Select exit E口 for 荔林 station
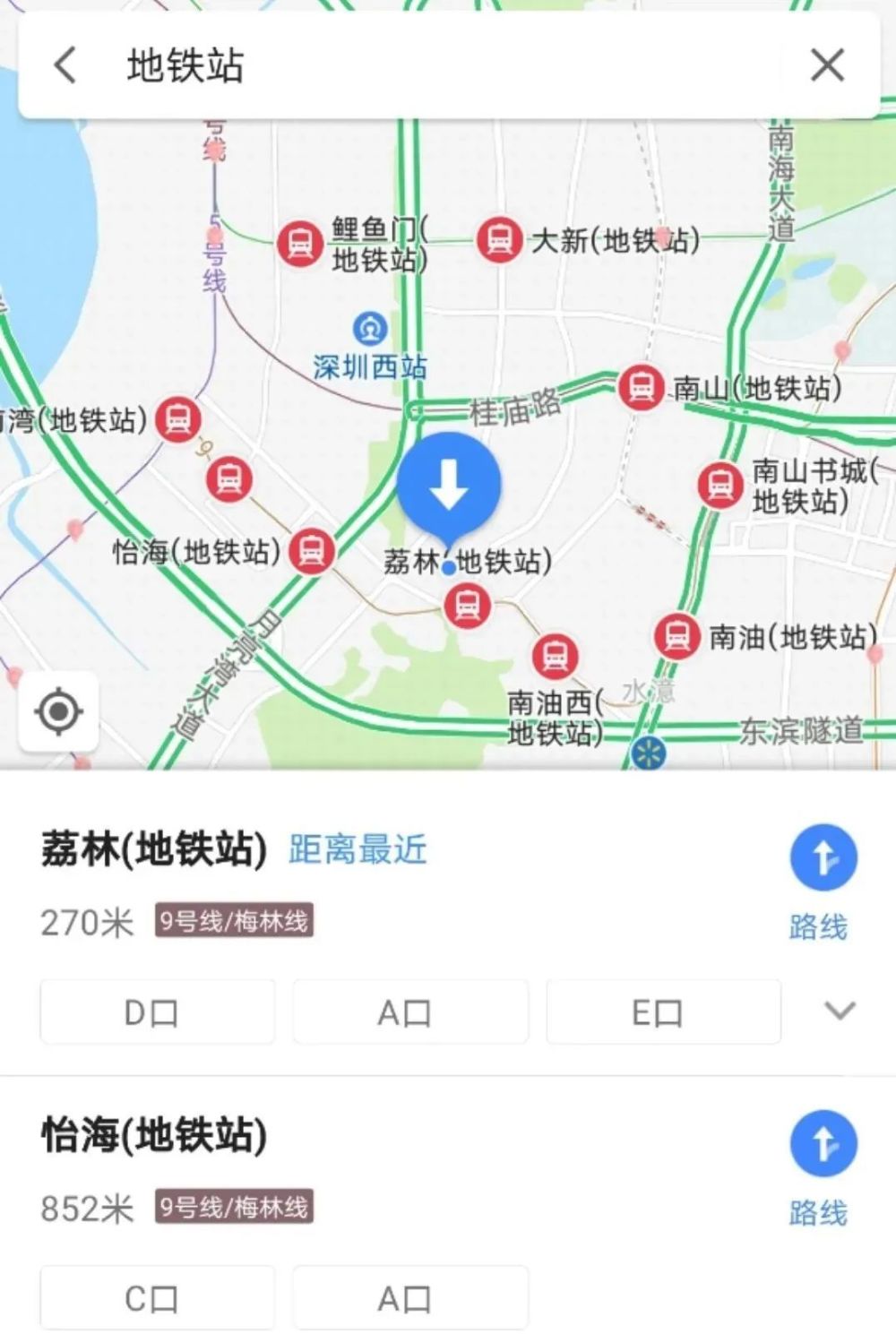The width and height of the screenshot is (896, 1334). pyautogui.click(x=663, y=1012)
